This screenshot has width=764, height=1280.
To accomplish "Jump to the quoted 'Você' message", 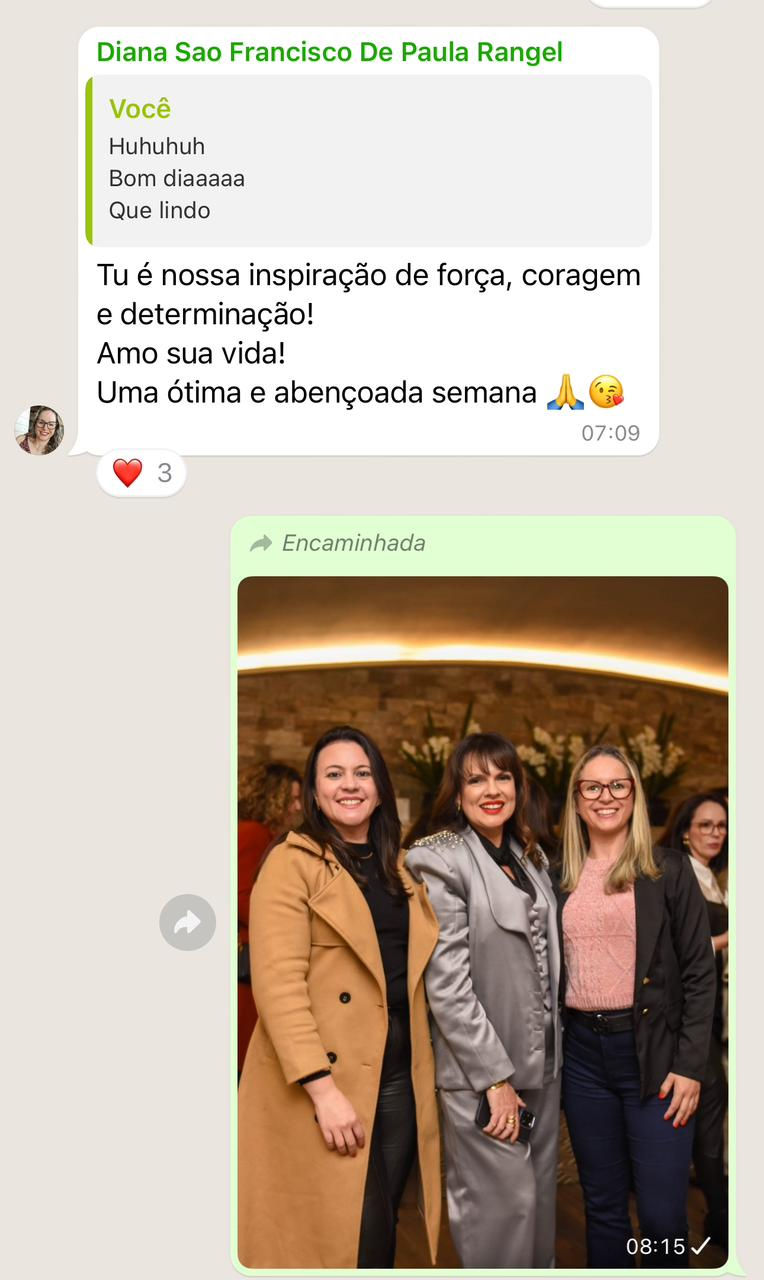I will pyautogui.click(x=370, y=161).
